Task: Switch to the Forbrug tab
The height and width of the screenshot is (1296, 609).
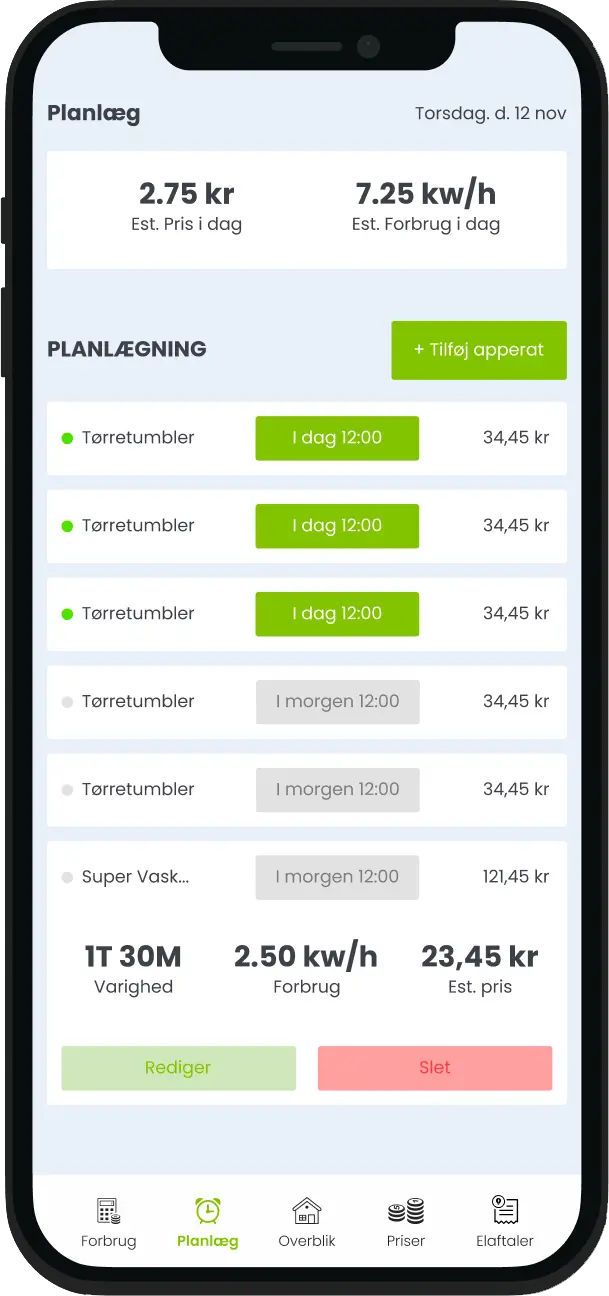Action: click(108, 1222)
